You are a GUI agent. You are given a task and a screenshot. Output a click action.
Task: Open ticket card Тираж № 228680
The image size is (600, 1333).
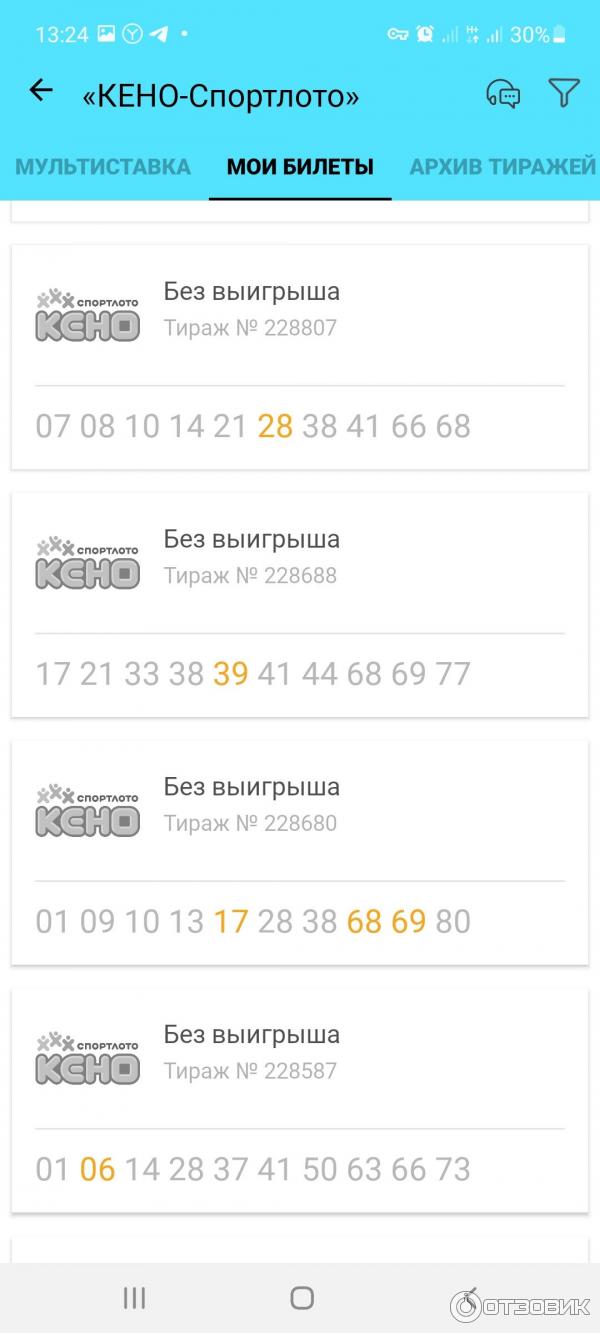(x=300, y=852)
